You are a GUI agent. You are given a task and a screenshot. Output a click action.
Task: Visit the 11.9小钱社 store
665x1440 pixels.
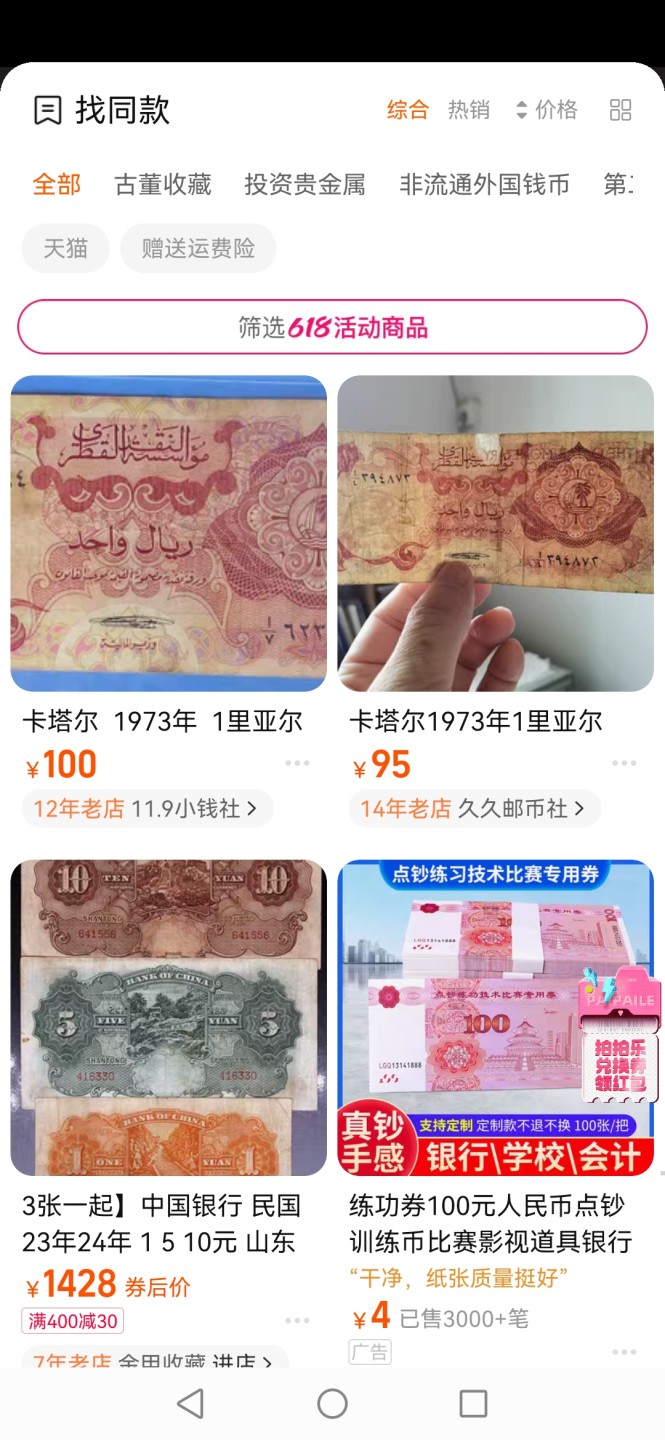[146, 808]
